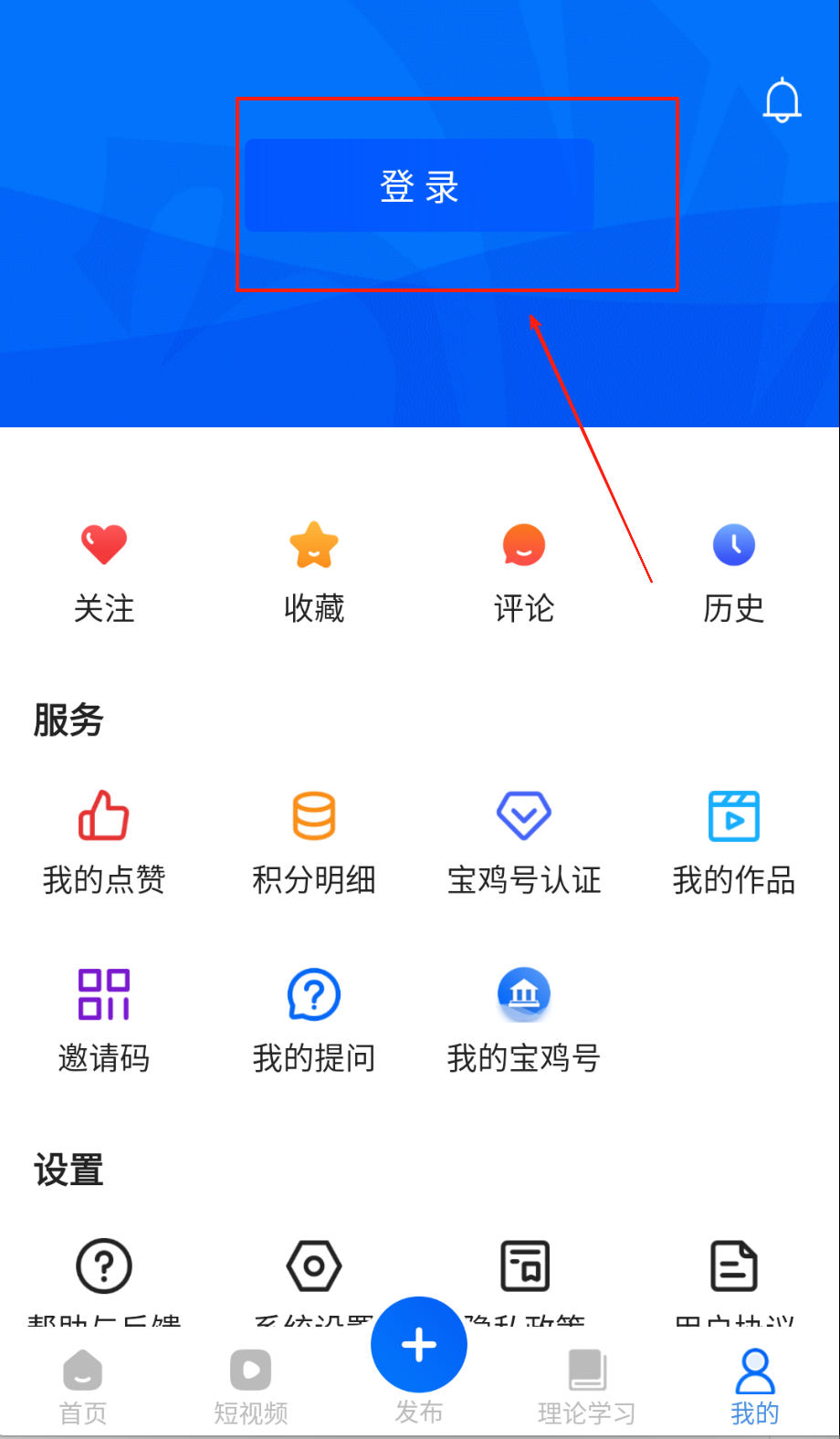Open 我的提问 questions
This screenshot has height=1439, width=840.
click(313, 1020)
